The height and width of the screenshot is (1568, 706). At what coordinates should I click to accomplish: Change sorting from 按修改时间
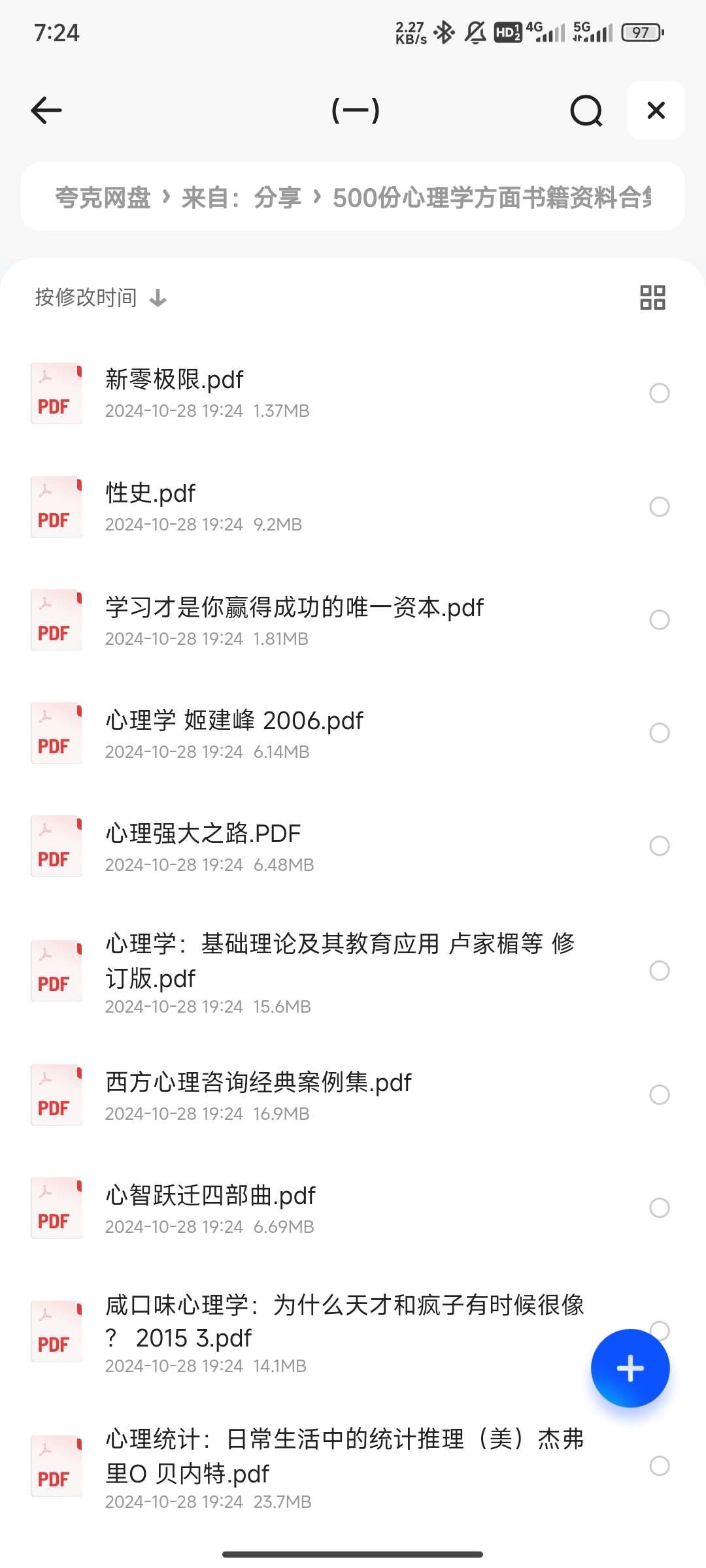coord(101,298)
